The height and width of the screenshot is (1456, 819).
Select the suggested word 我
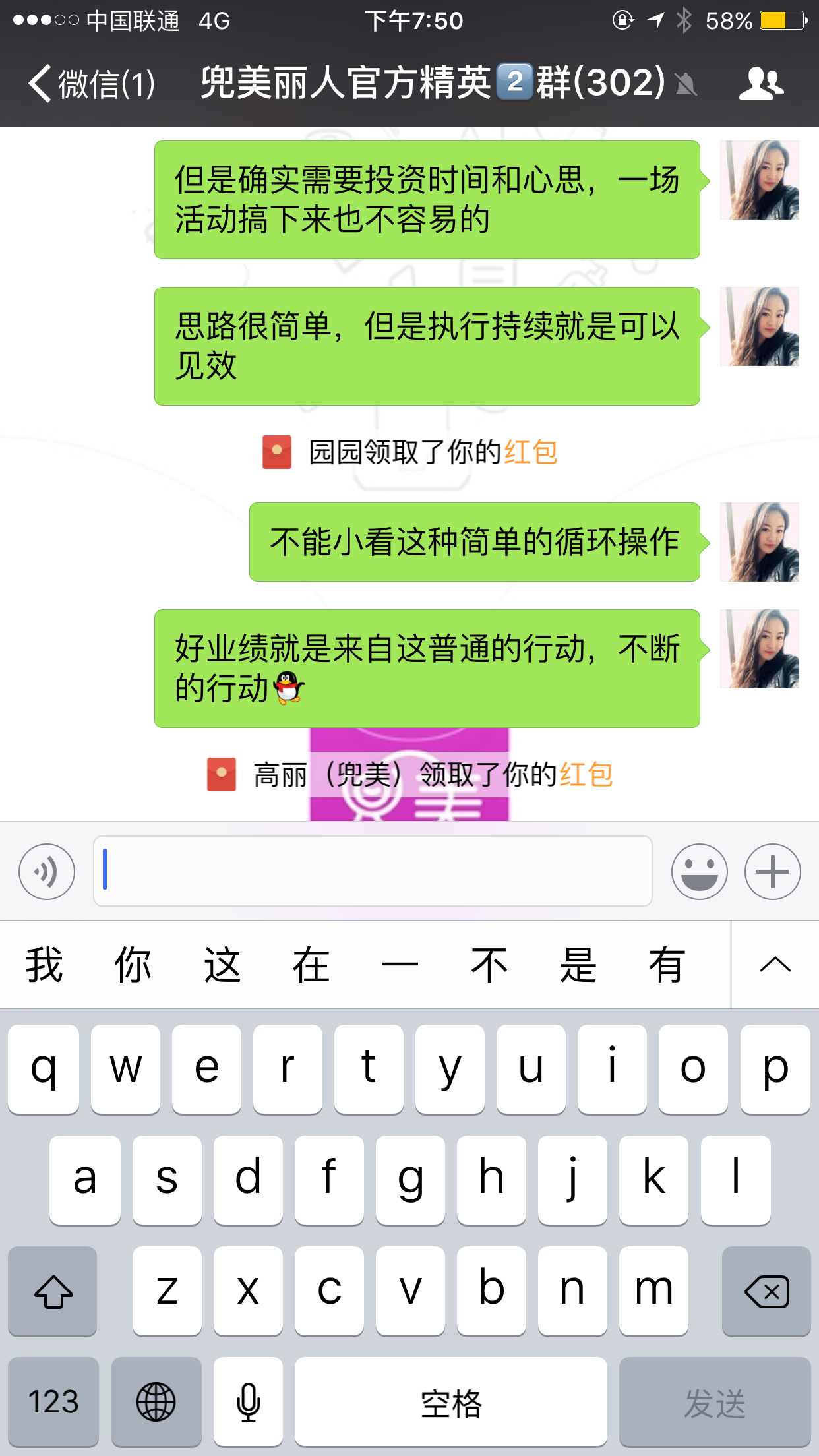click(x=44, y=965)
